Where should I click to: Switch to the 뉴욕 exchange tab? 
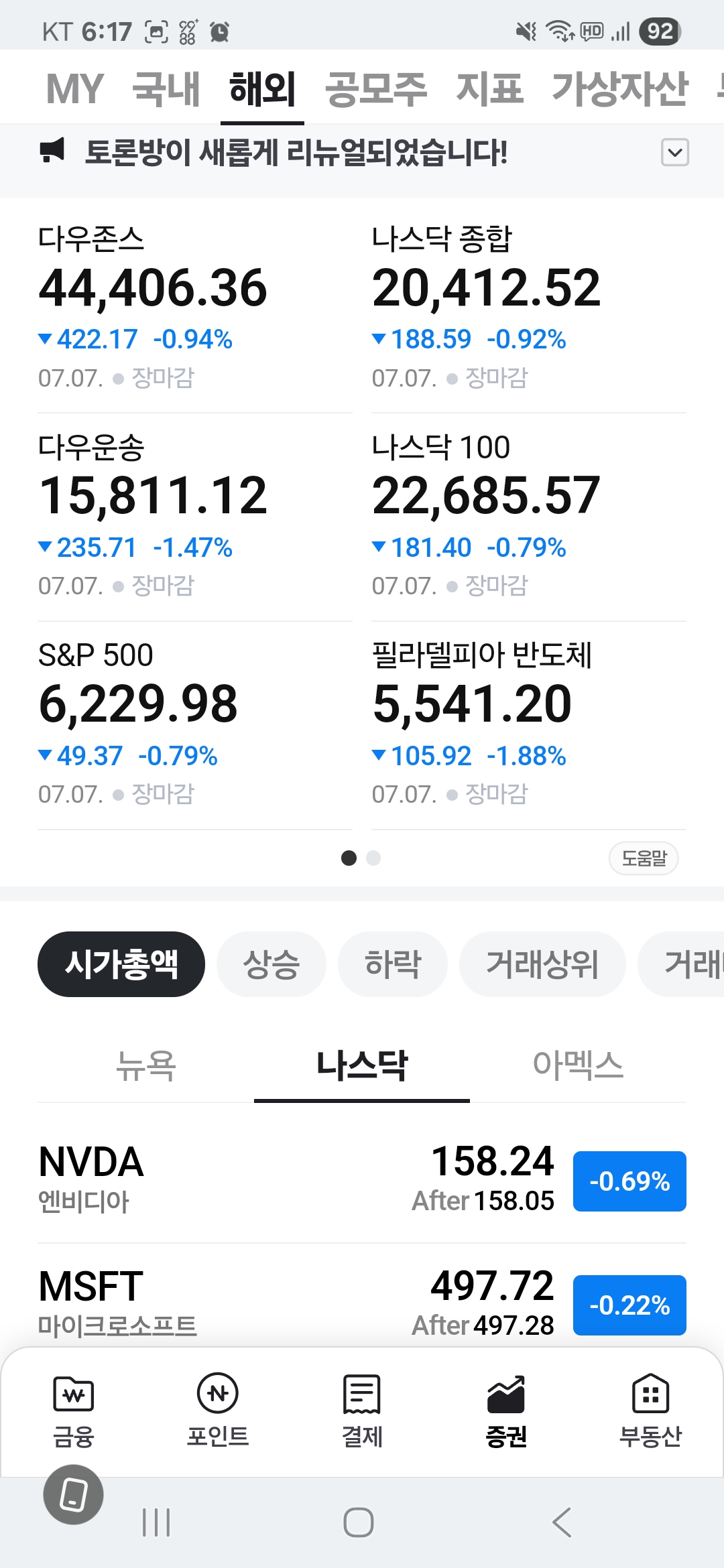[145, 1065]
